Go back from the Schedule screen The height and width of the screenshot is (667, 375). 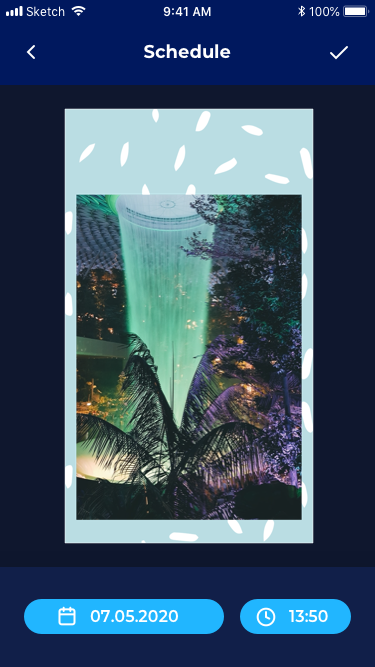(31, 52)
